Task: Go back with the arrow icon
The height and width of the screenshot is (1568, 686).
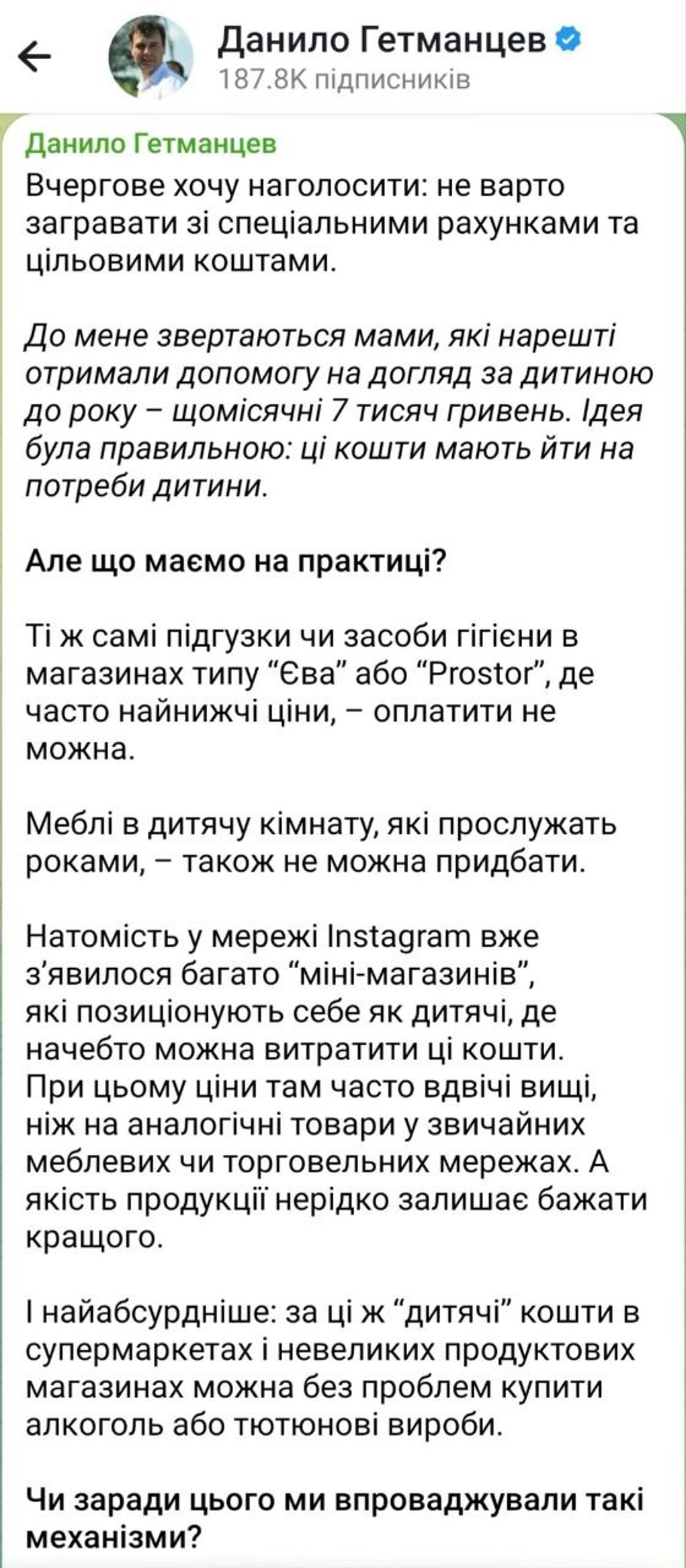Action: click(x=35, y=57)
